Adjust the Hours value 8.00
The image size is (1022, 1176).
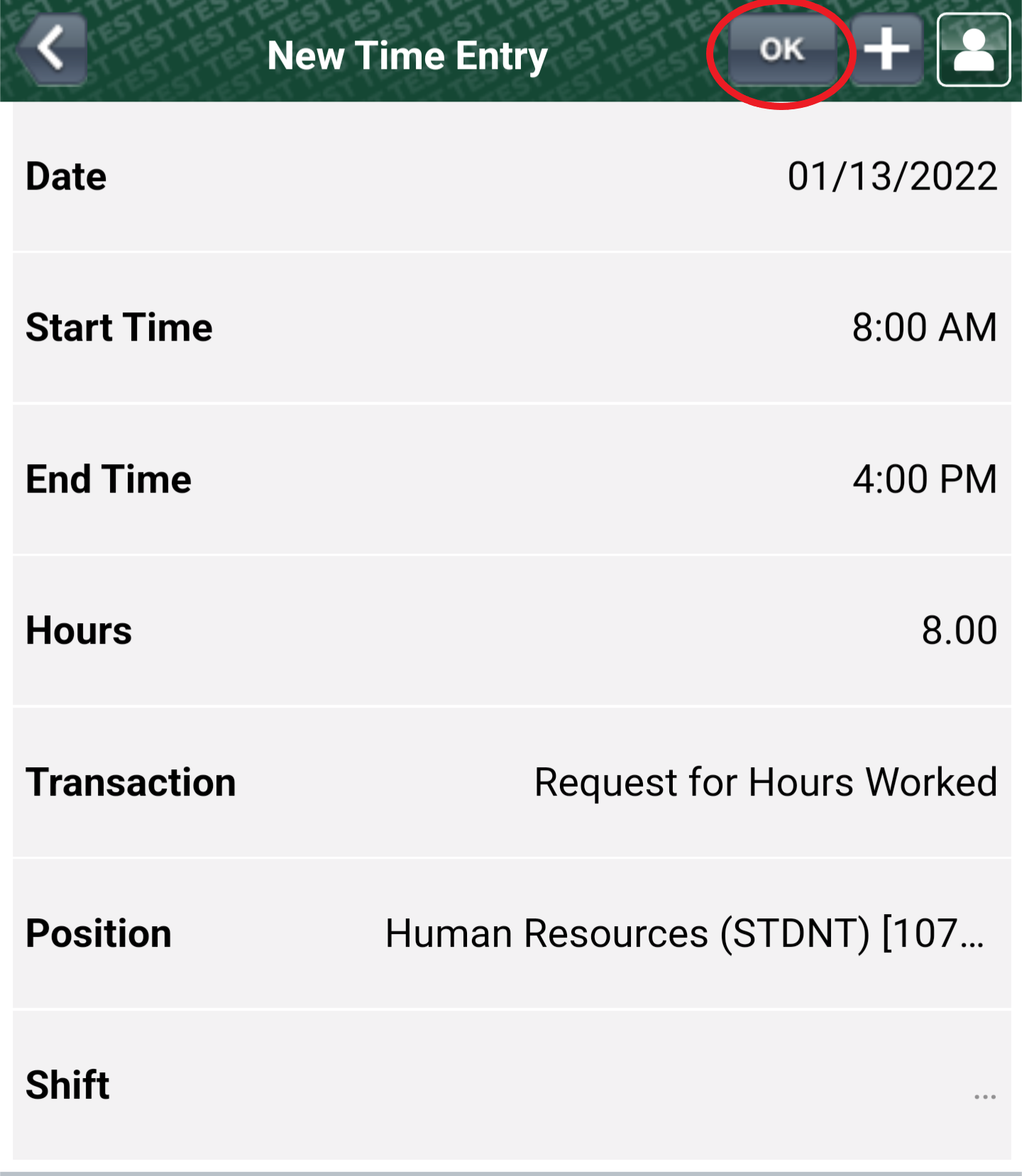(959, 630)
